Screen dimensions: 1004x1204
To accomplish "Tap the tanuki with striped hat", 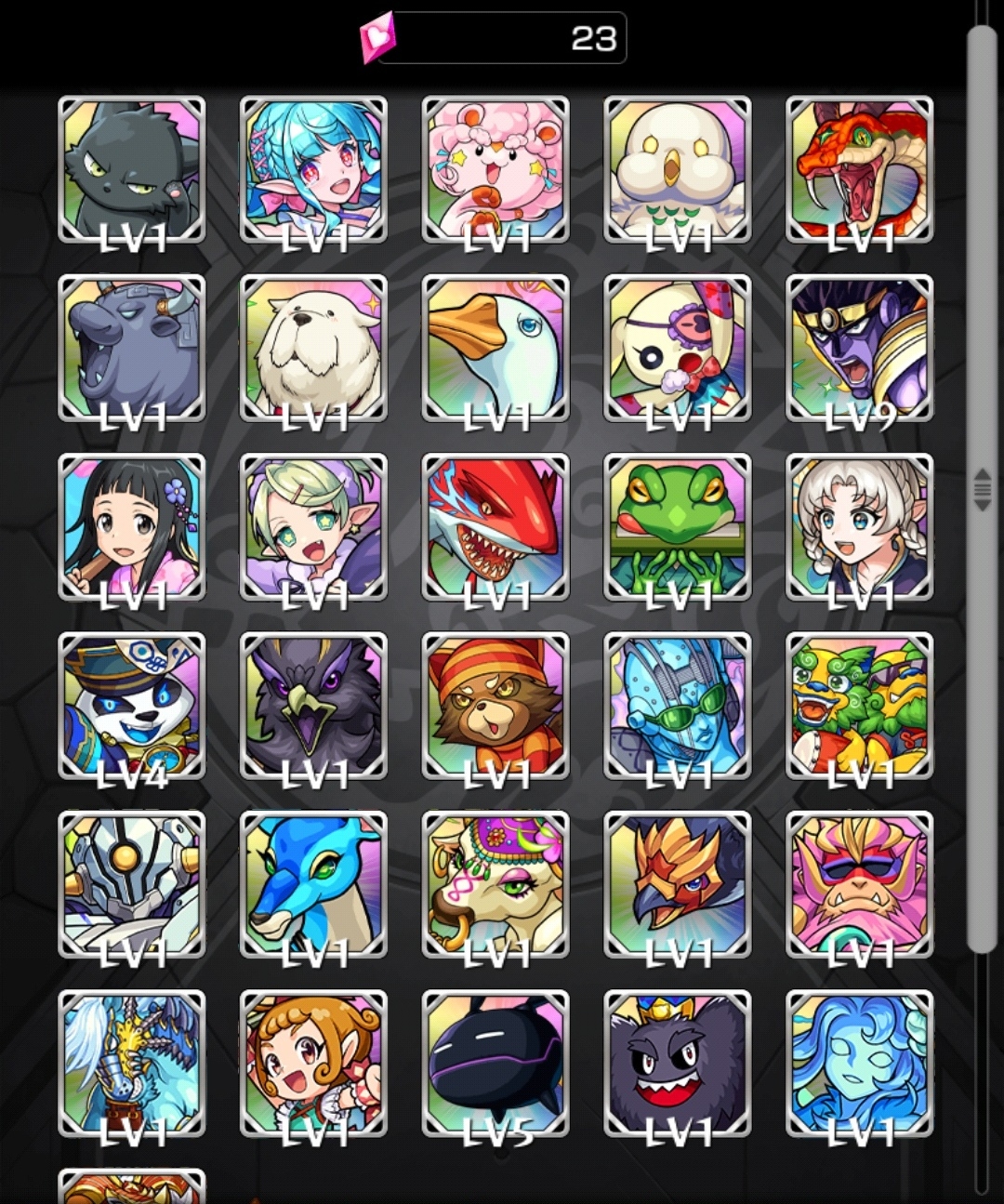I will [495, 707].
